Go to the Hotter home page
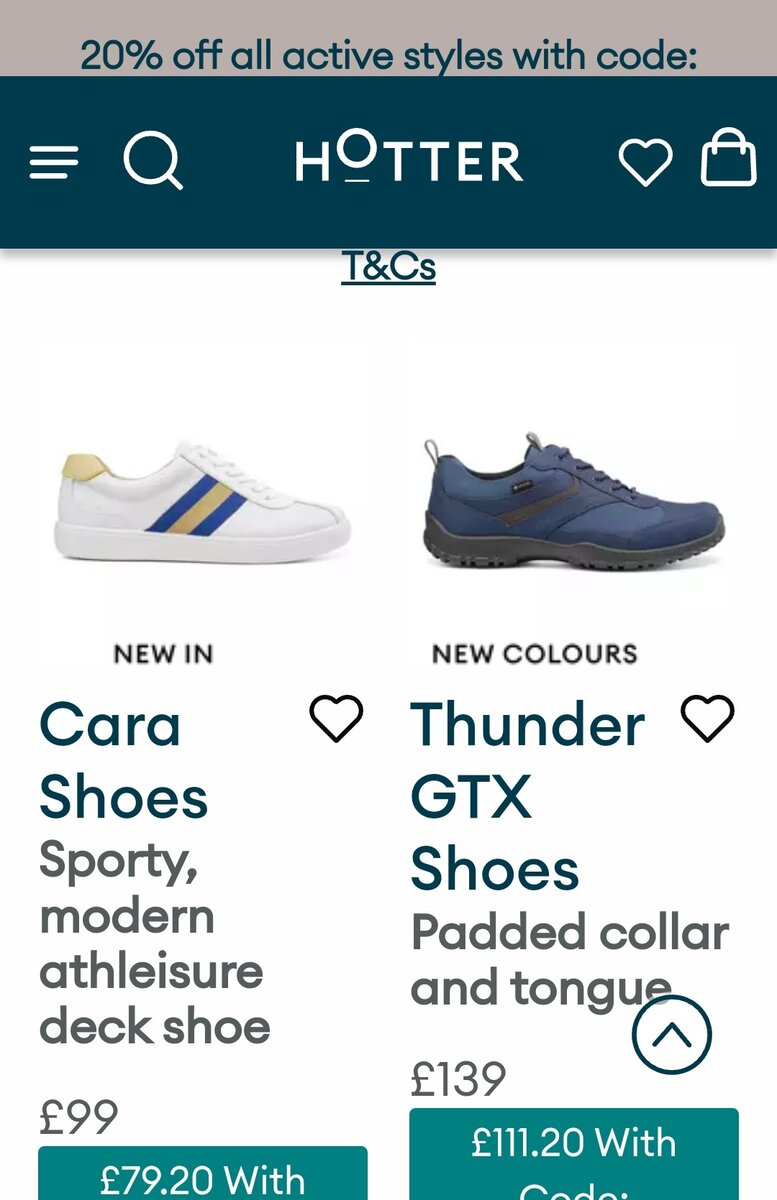This screenshot has width=777, height=1200. [x=409, y=161]
